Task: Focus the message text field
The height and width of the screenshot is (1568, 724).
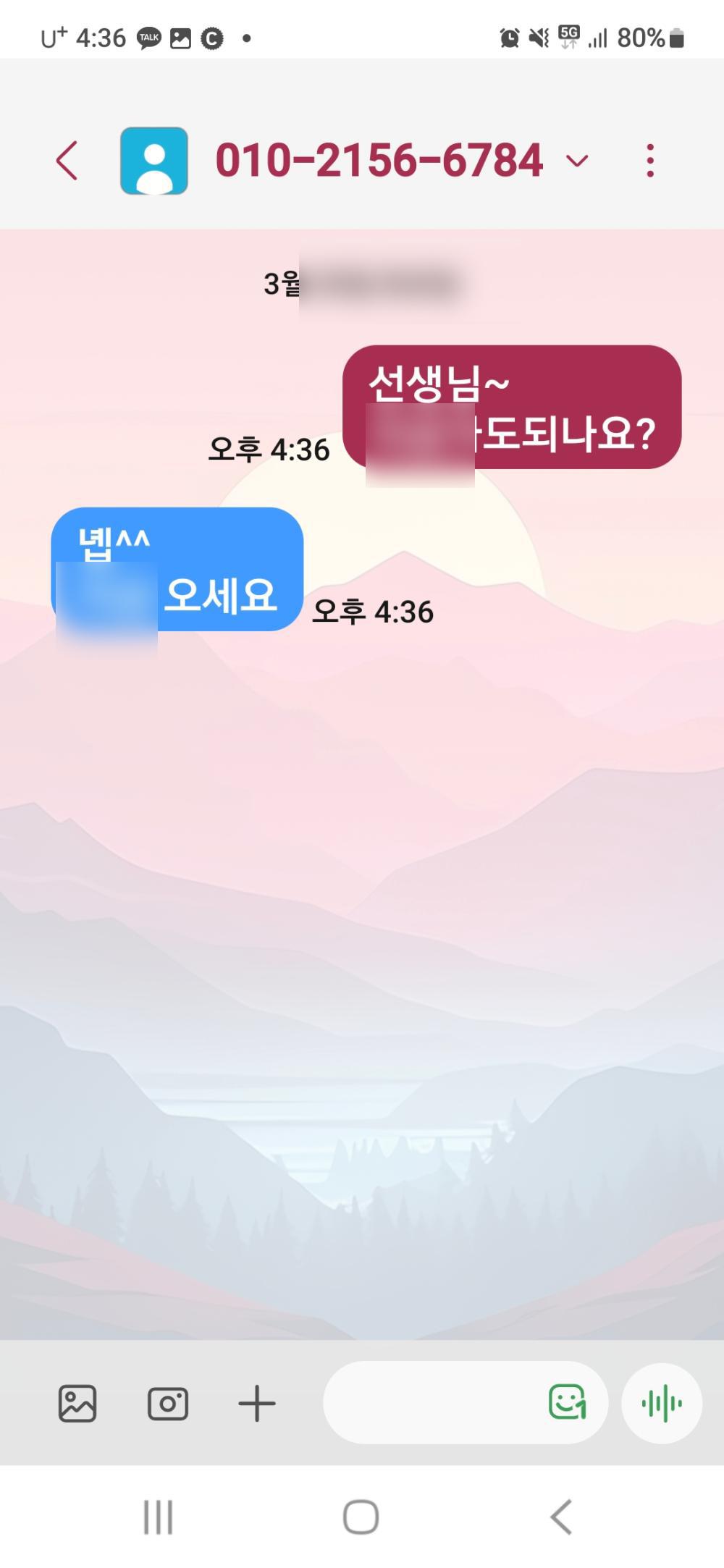Action: (431, 1402)
